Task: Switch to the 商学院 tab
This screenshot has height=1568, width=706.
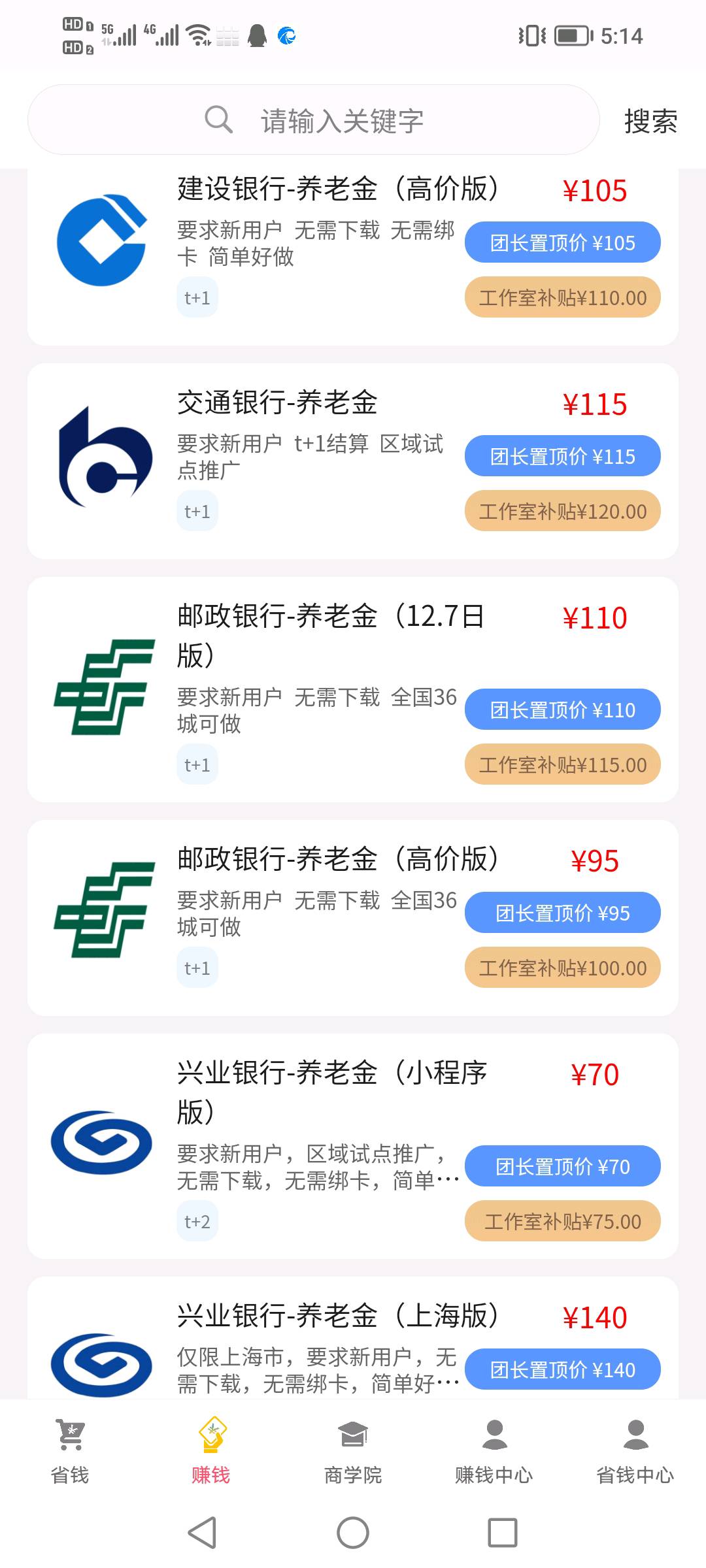Action: tap(353, 1452)
